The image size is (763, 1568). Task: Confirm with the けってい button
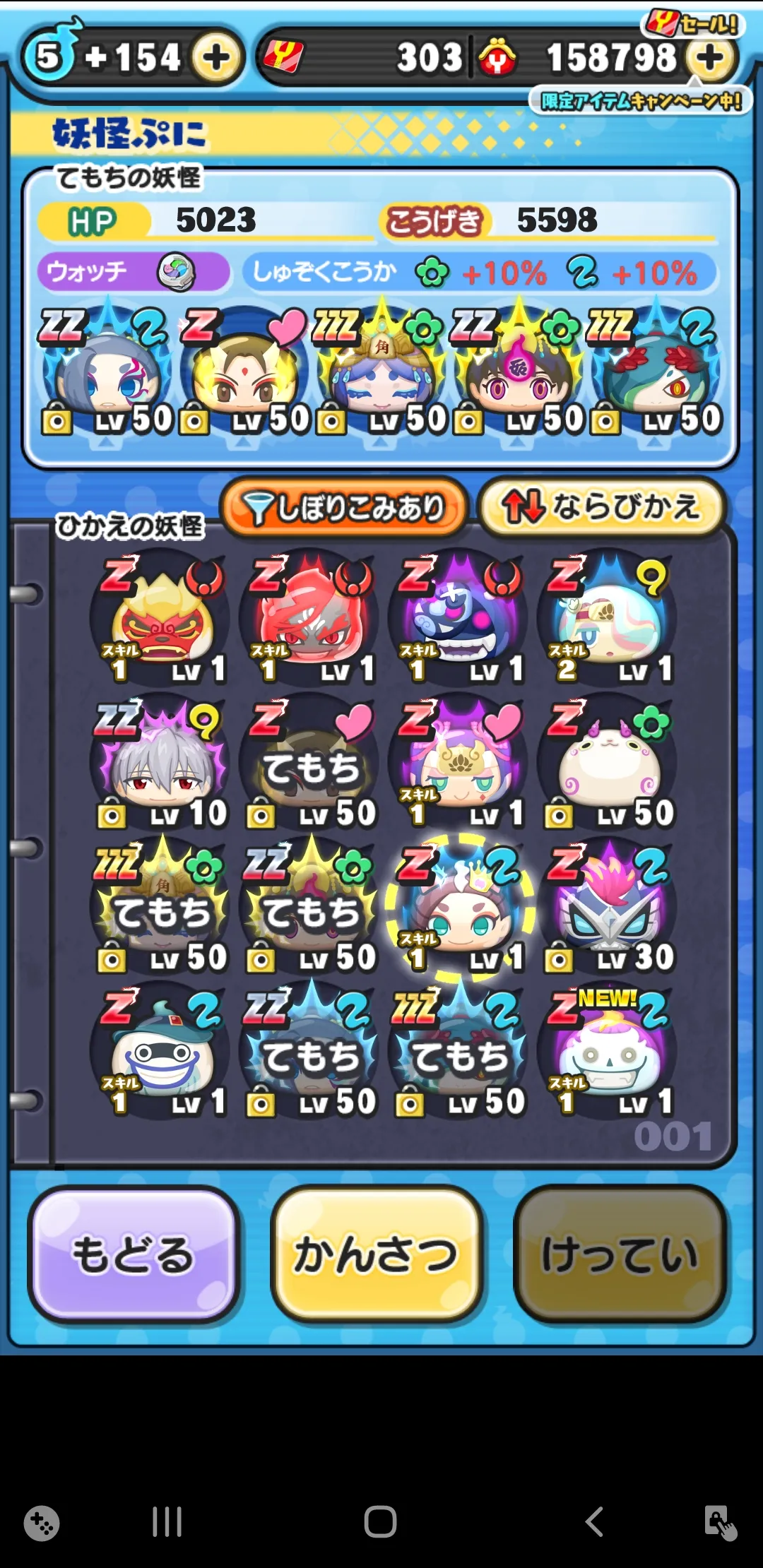point(620,1254)
